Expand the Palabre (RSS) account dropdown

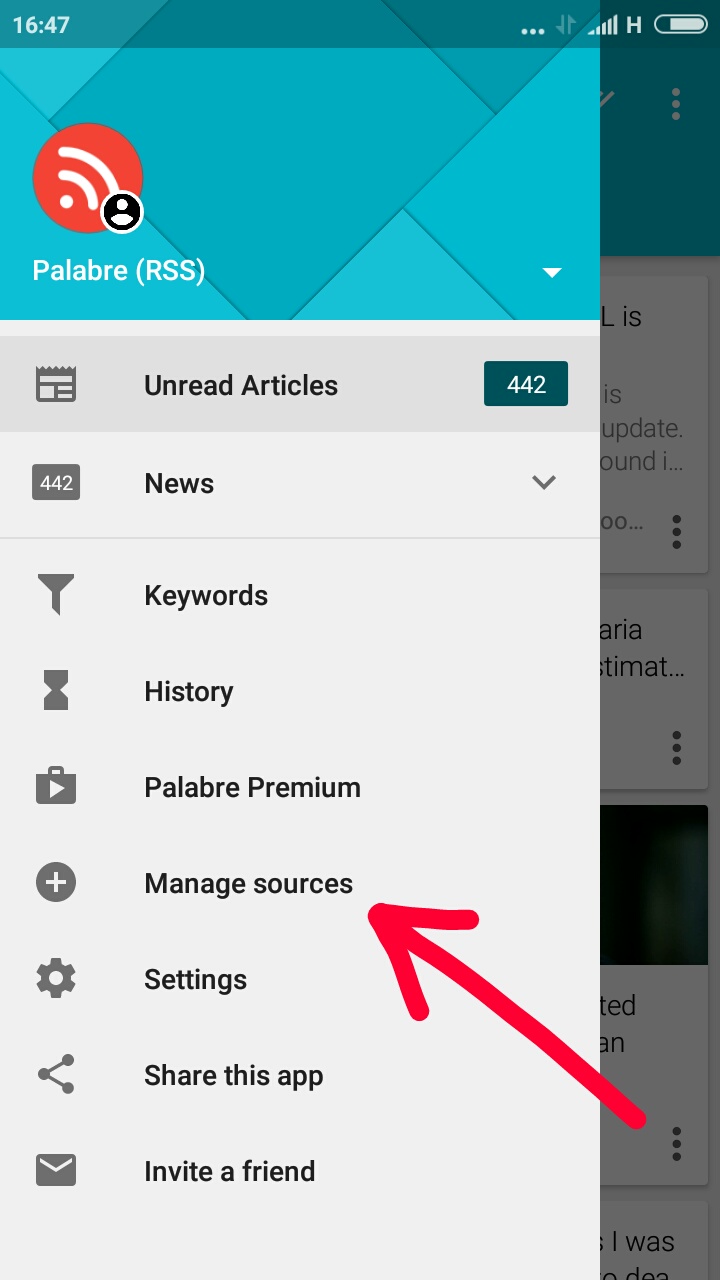pyautogui.click(x=552, y=272)
